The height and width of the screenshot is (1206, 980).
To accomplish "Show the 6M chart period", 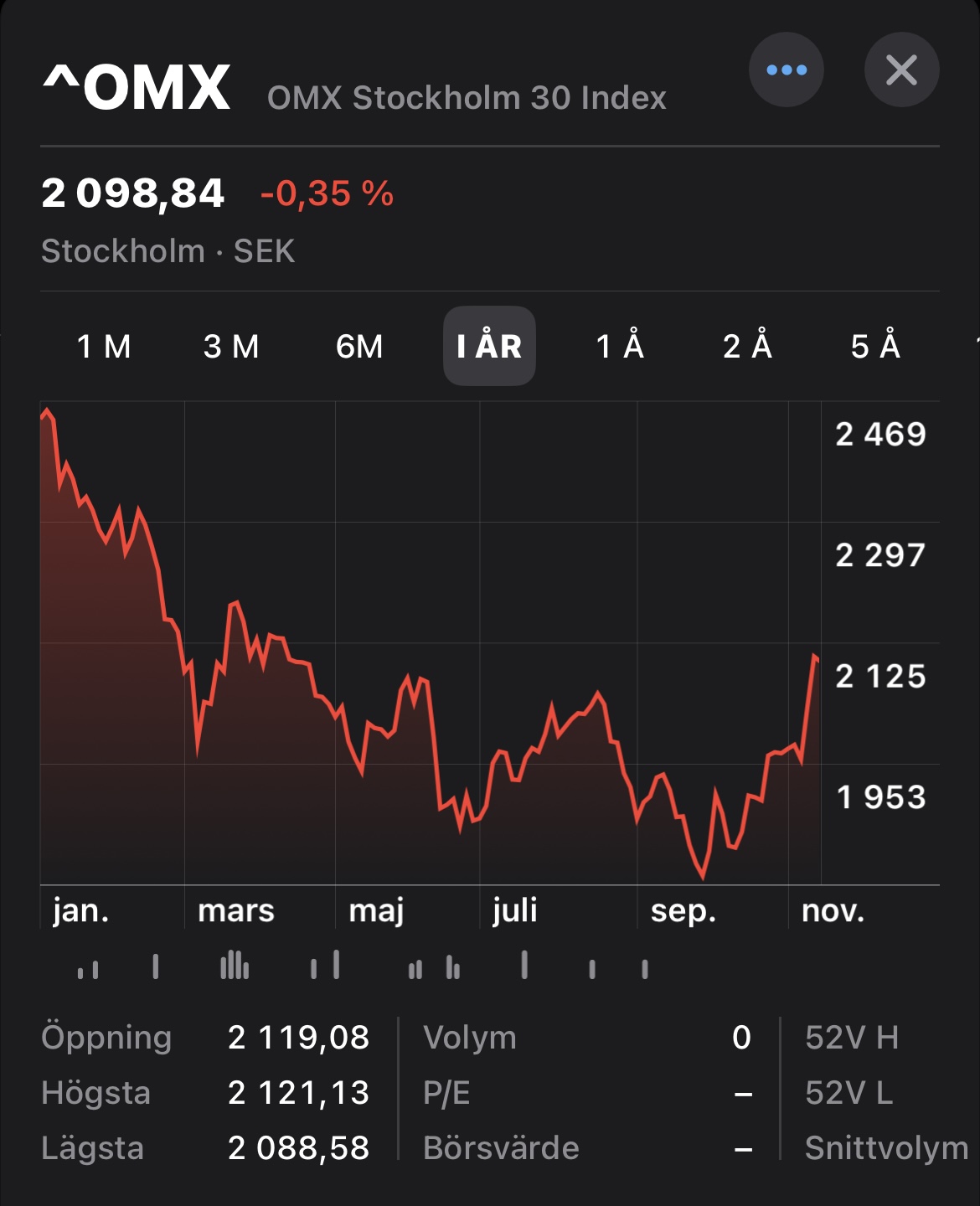I will [359, 346].
